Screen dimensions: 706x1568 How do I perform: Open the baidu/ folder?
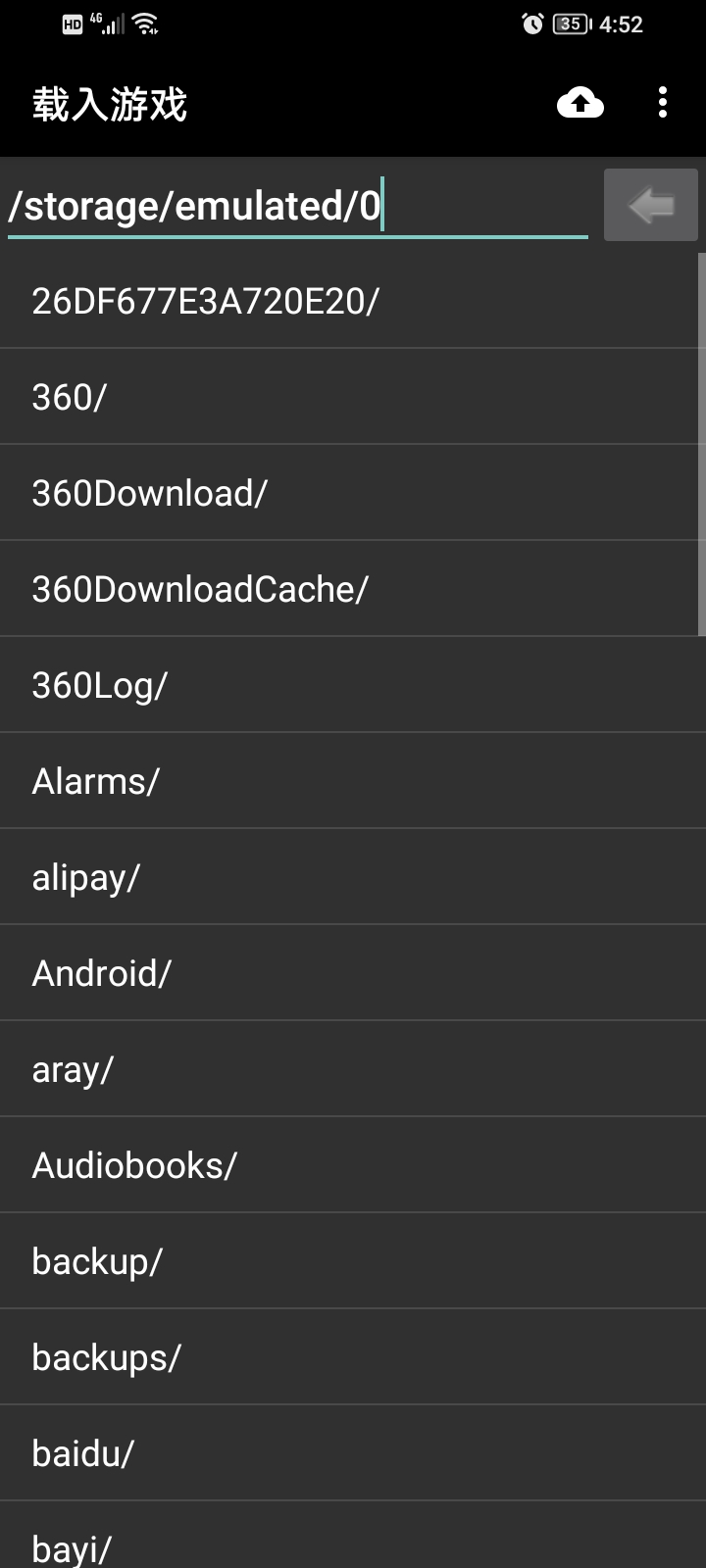[x=353, y=1453]
